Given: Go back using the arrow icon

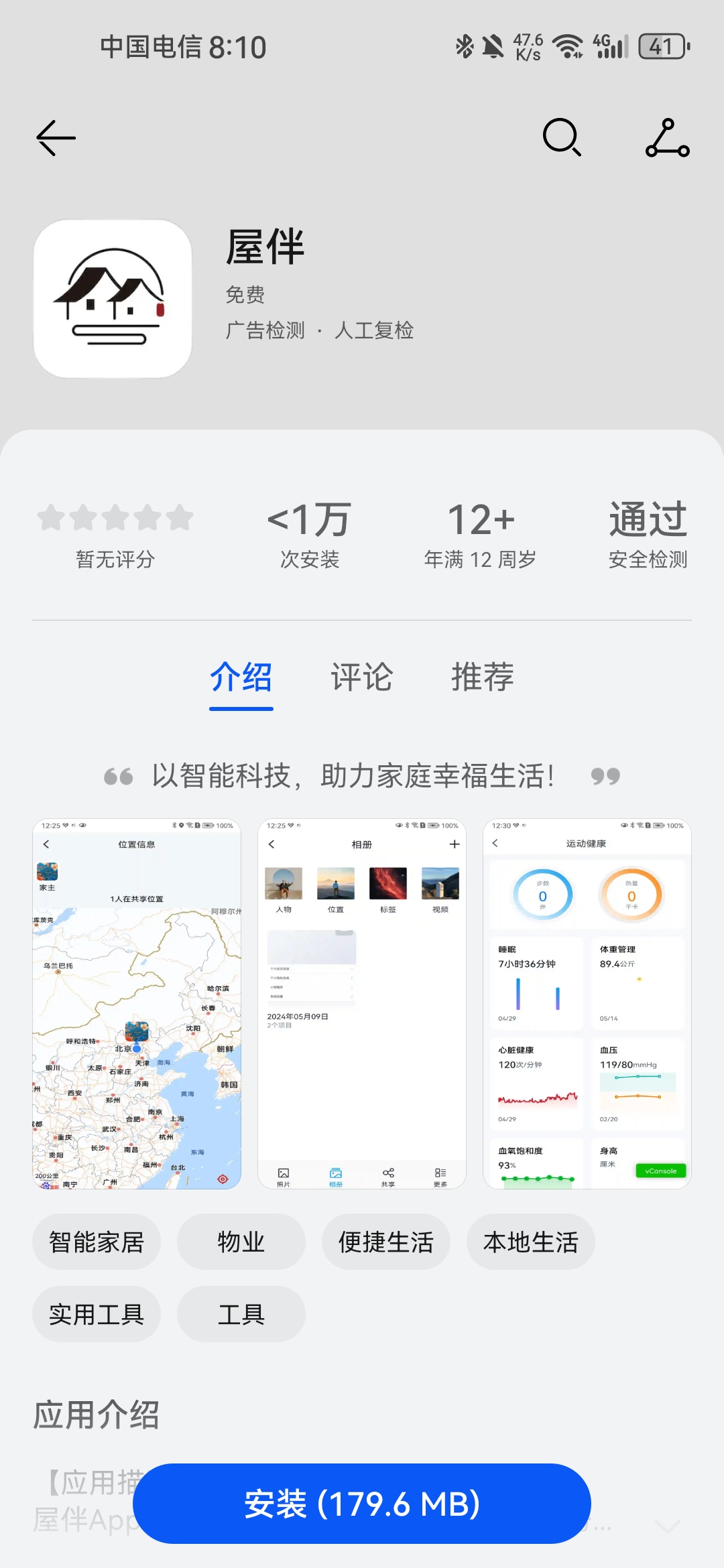Looking at the screenshot, I should 56,138.
